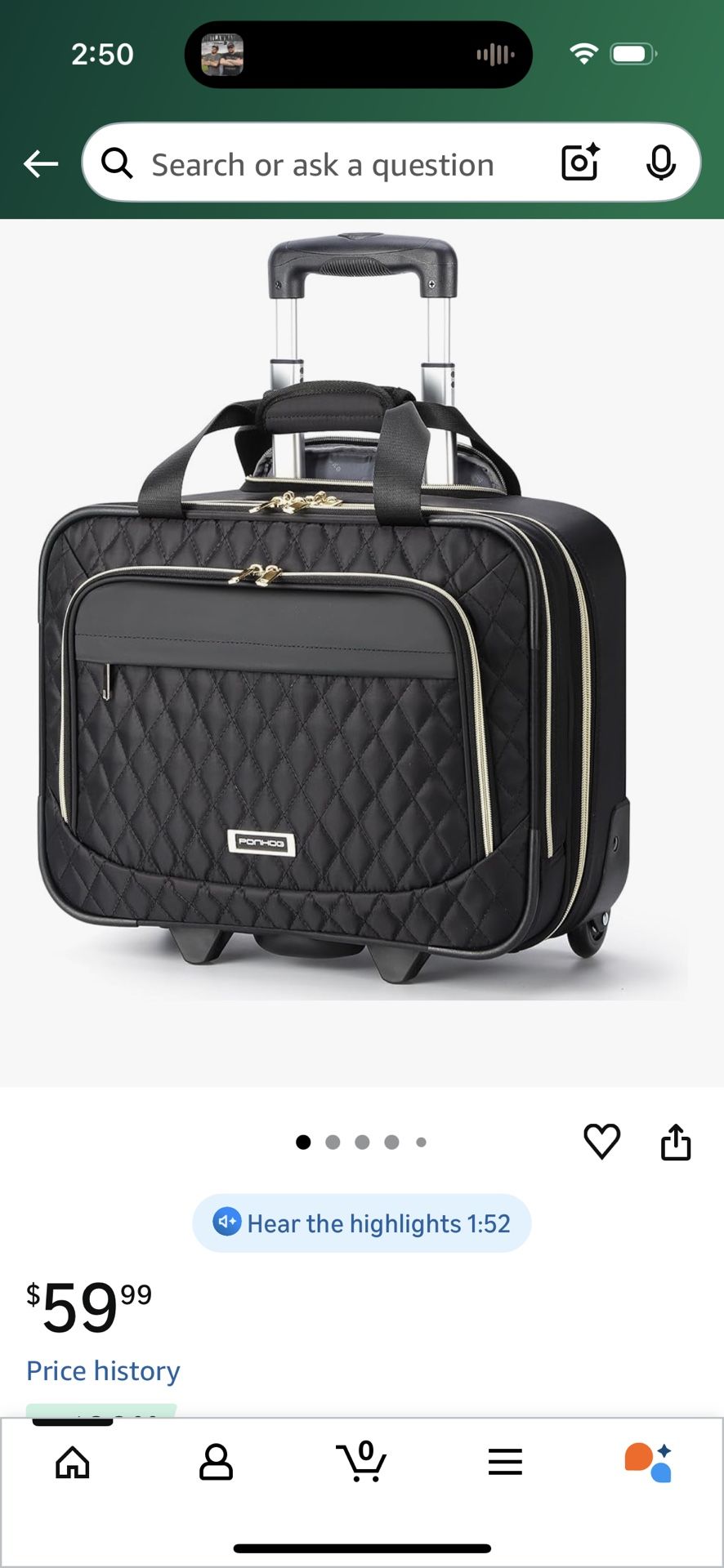Open the Rufus AI assistant icon
This screenshot has width=724, height=1568.
tap(650, 1462)
